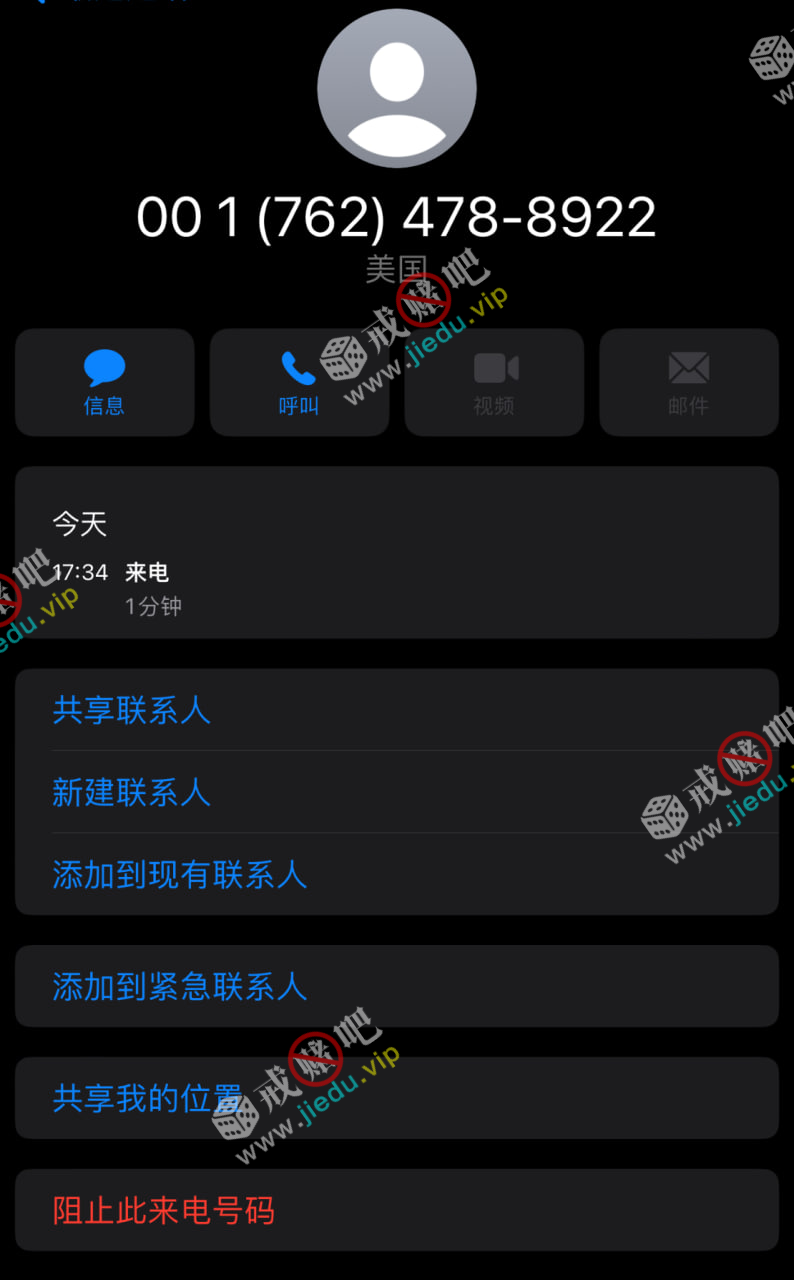Open 添加到现有联系人
This screenshot has width=794, height=1280.
[180, 875]
